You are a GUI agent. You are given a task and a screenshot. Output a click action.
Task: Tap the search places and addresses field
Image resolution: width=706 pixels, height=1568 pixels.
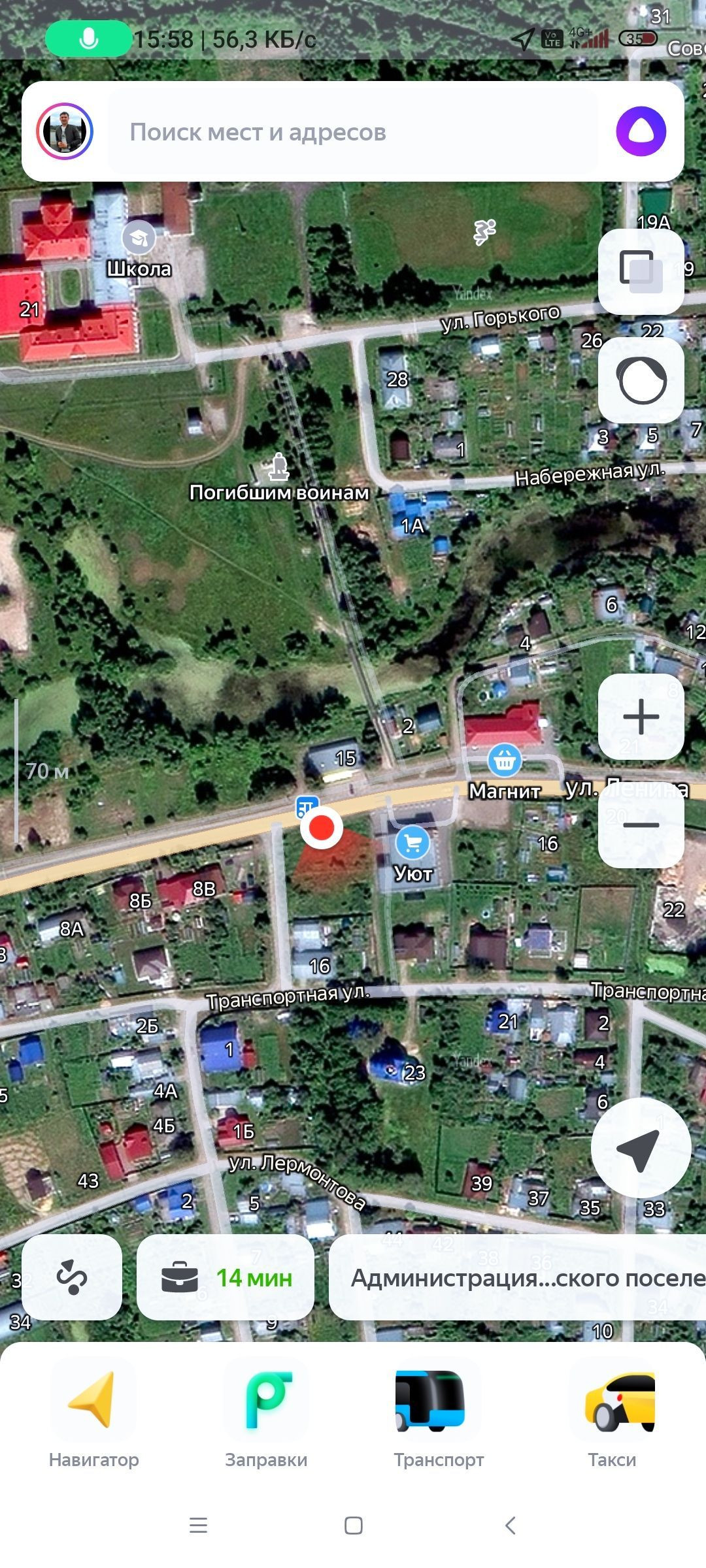point(353,132)
